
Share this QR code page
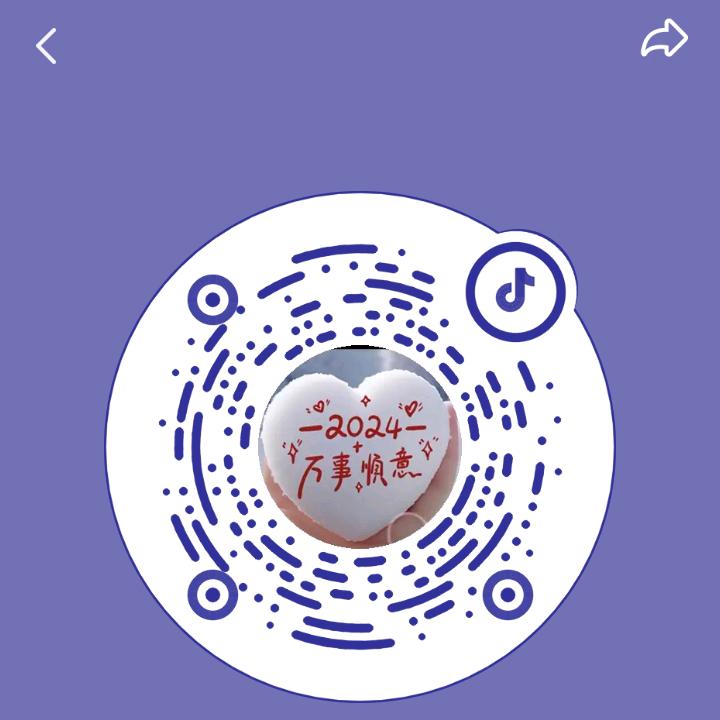coord(664,41)
